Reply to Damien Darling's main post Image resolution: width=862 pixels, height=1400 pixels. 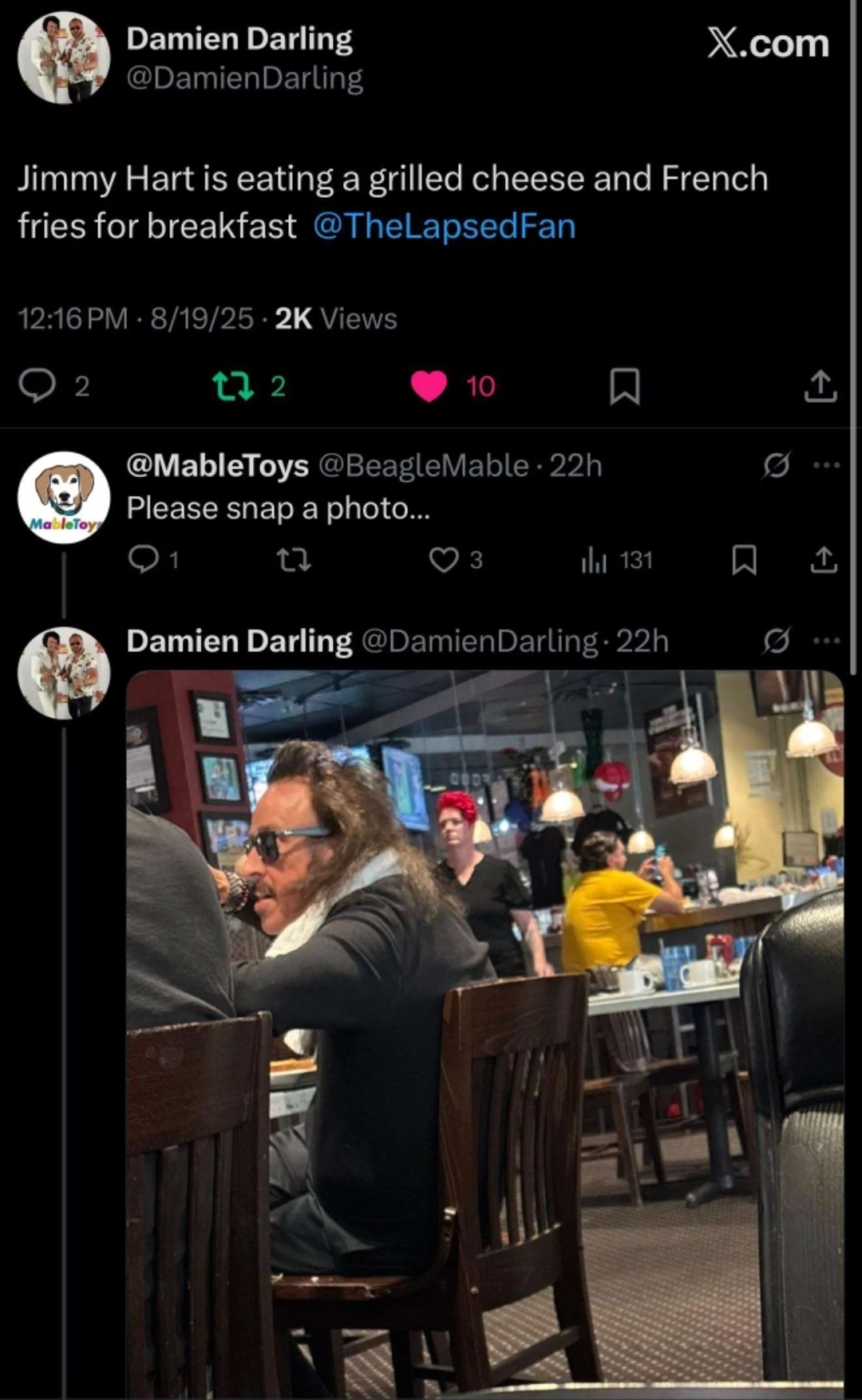(37, 386)
